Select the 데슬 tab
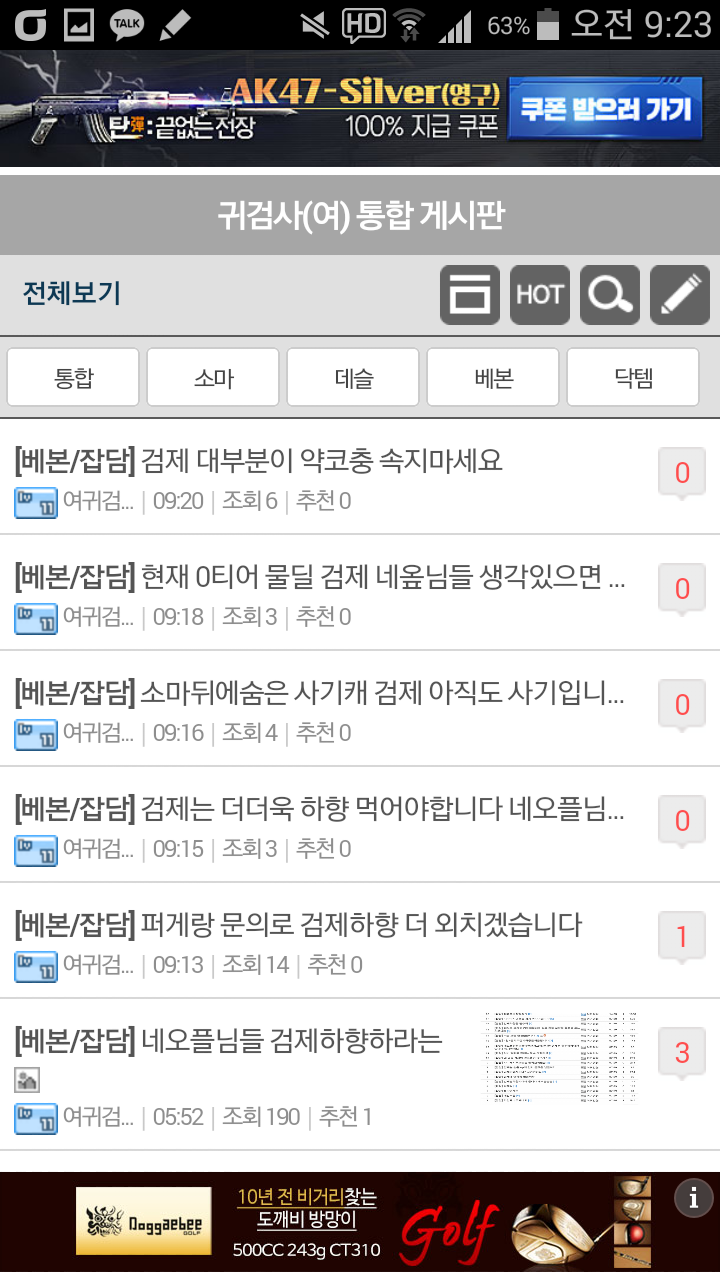This screenshot has height=1280, width=720. click(353, 377)
